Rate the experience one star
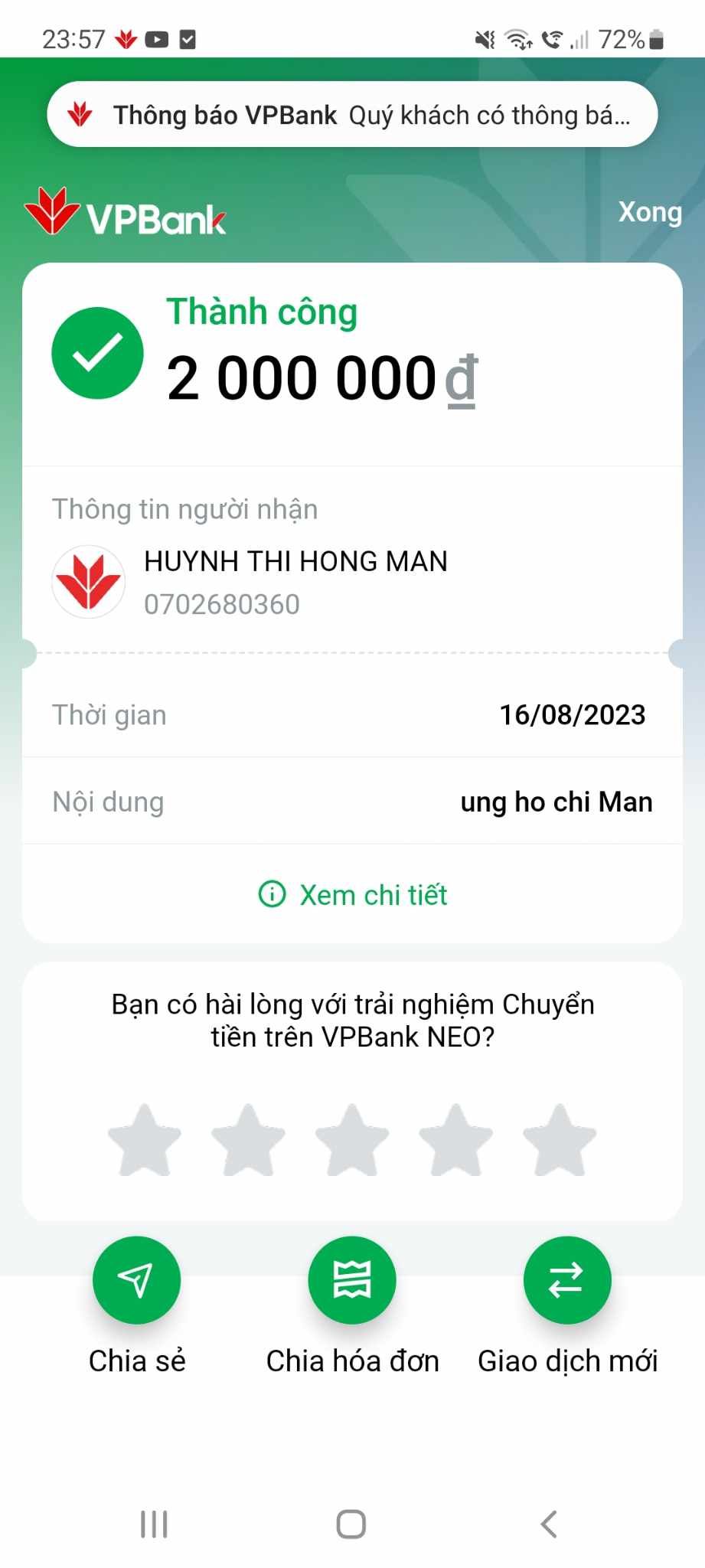Image resolution: width=705 pixels, height=1568 pixels. pos(145,1140)
